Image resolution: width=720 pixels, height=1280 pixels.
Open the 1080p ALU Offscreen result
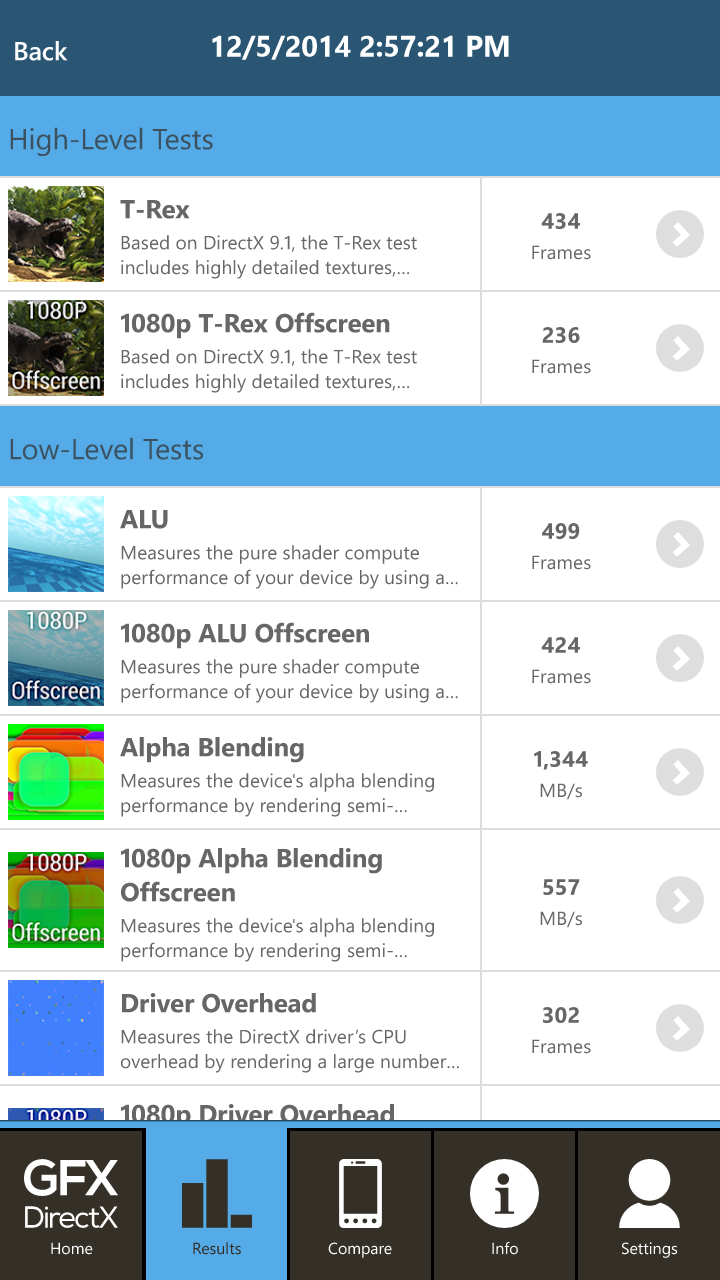click(x=360, y=658)
